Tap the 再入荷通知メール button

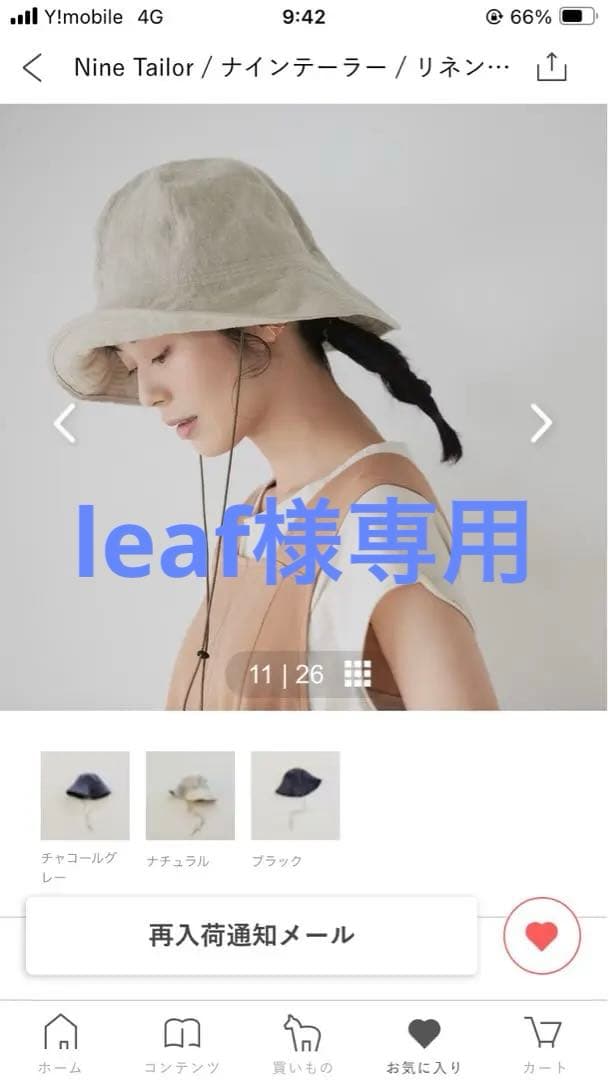tap(251, 936)
